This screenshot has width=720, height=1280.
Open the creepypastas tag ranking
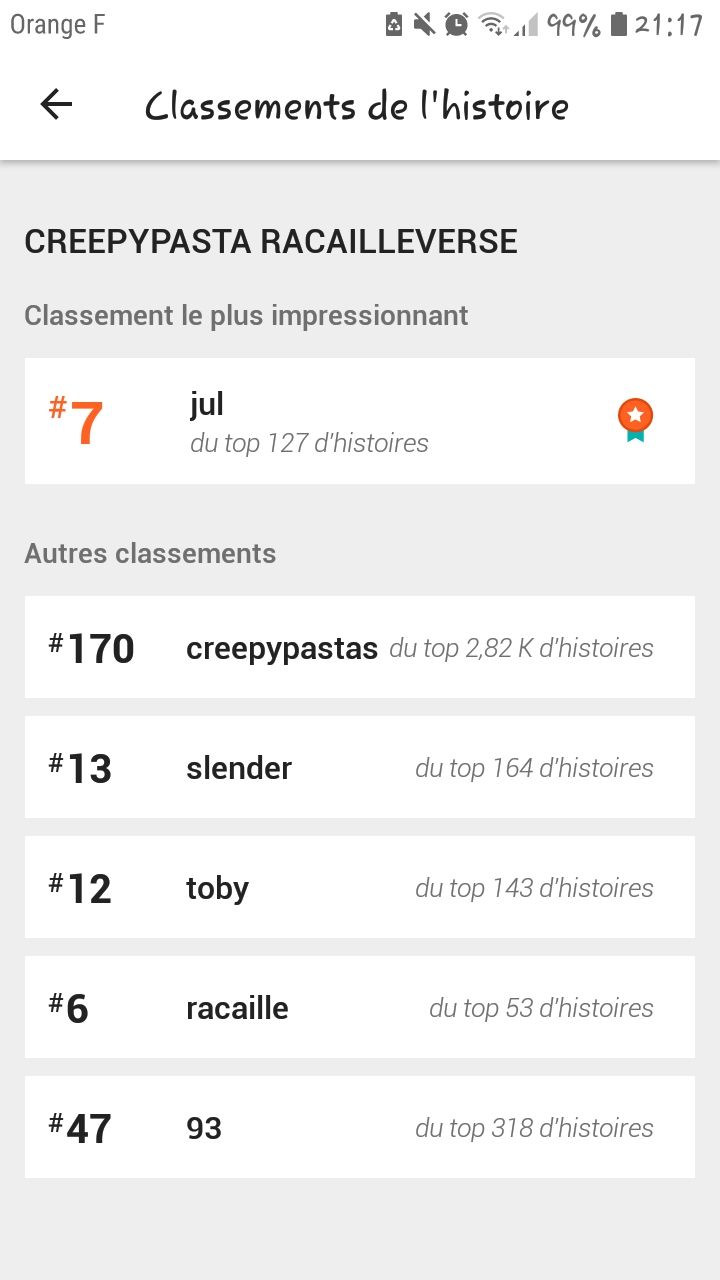point(360,647)
